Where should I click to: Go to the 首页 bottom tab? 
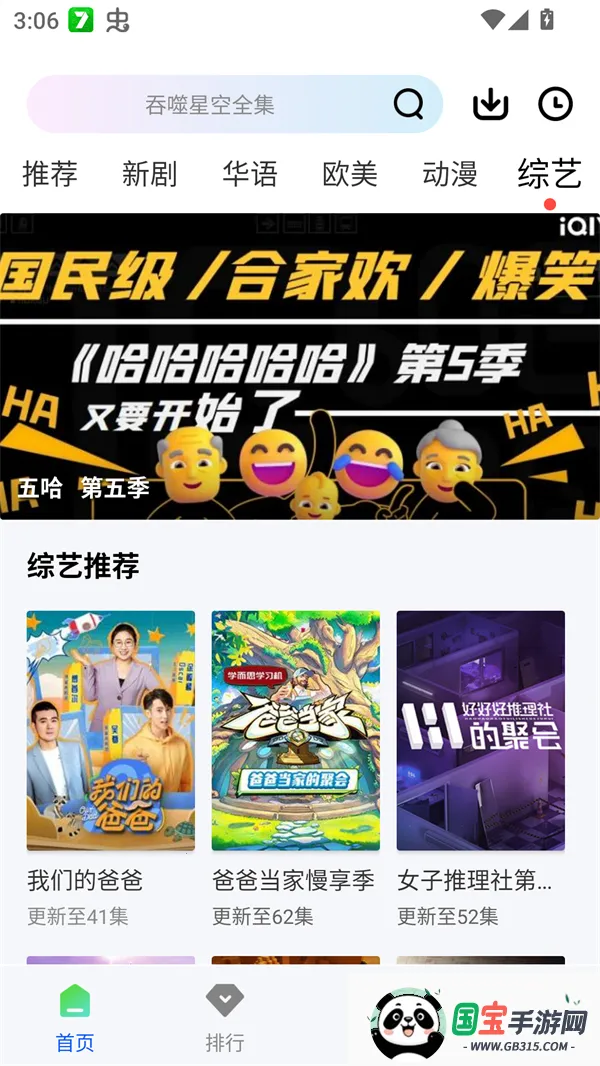[x=75, y=1018]
